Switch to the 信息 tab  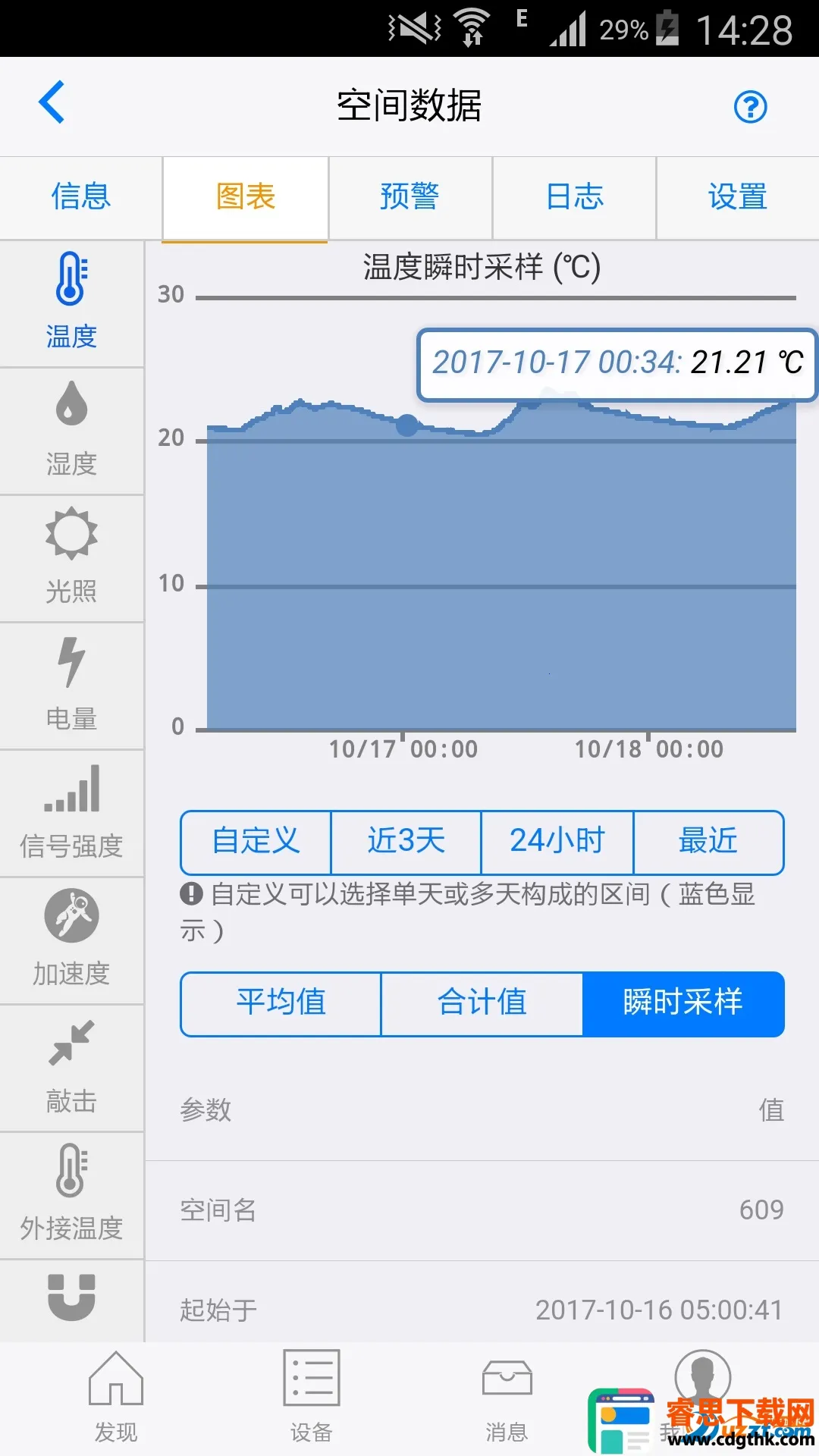81,197
